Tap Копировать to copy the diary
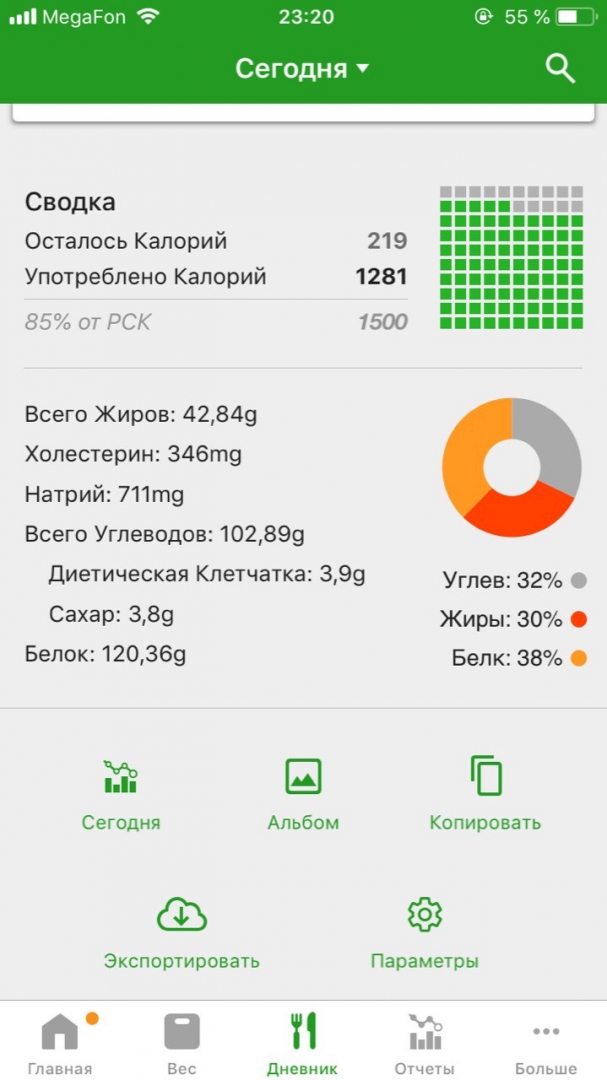This screenshot has height=1080, width=607. tap(485, 794)
